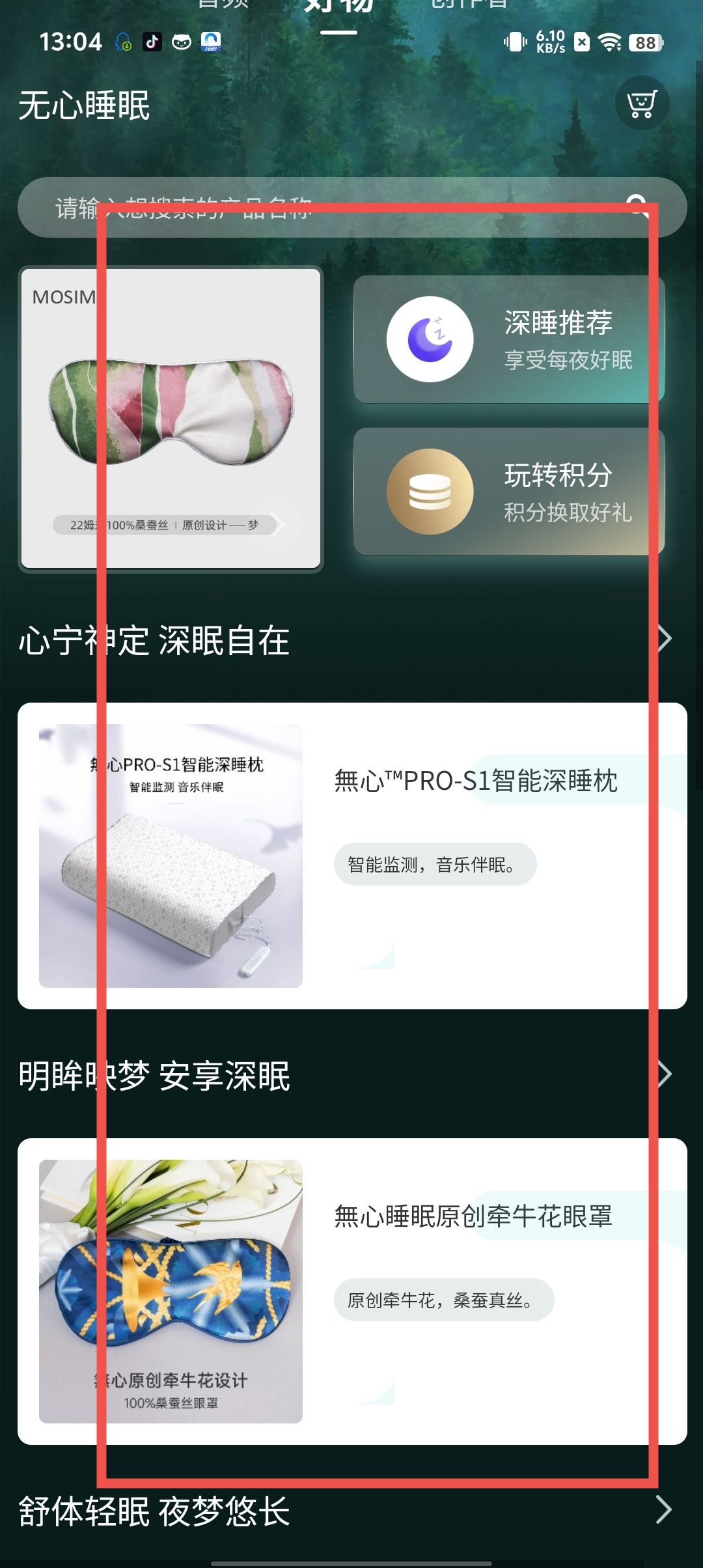Open 玩转积分 points card
The image size is (703, 1568).
(508, 492)
